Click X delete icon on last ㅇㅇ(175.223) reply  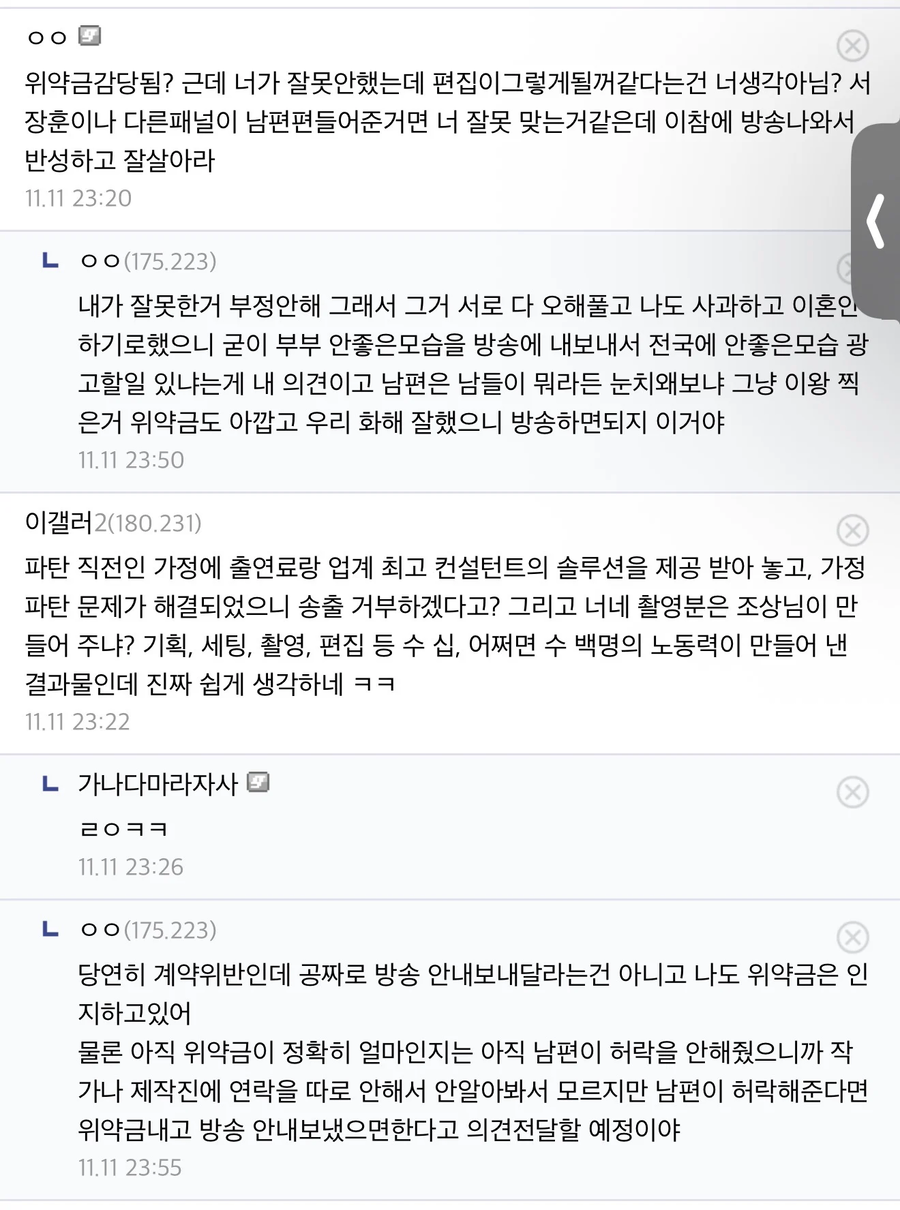(x=853, y=938)
